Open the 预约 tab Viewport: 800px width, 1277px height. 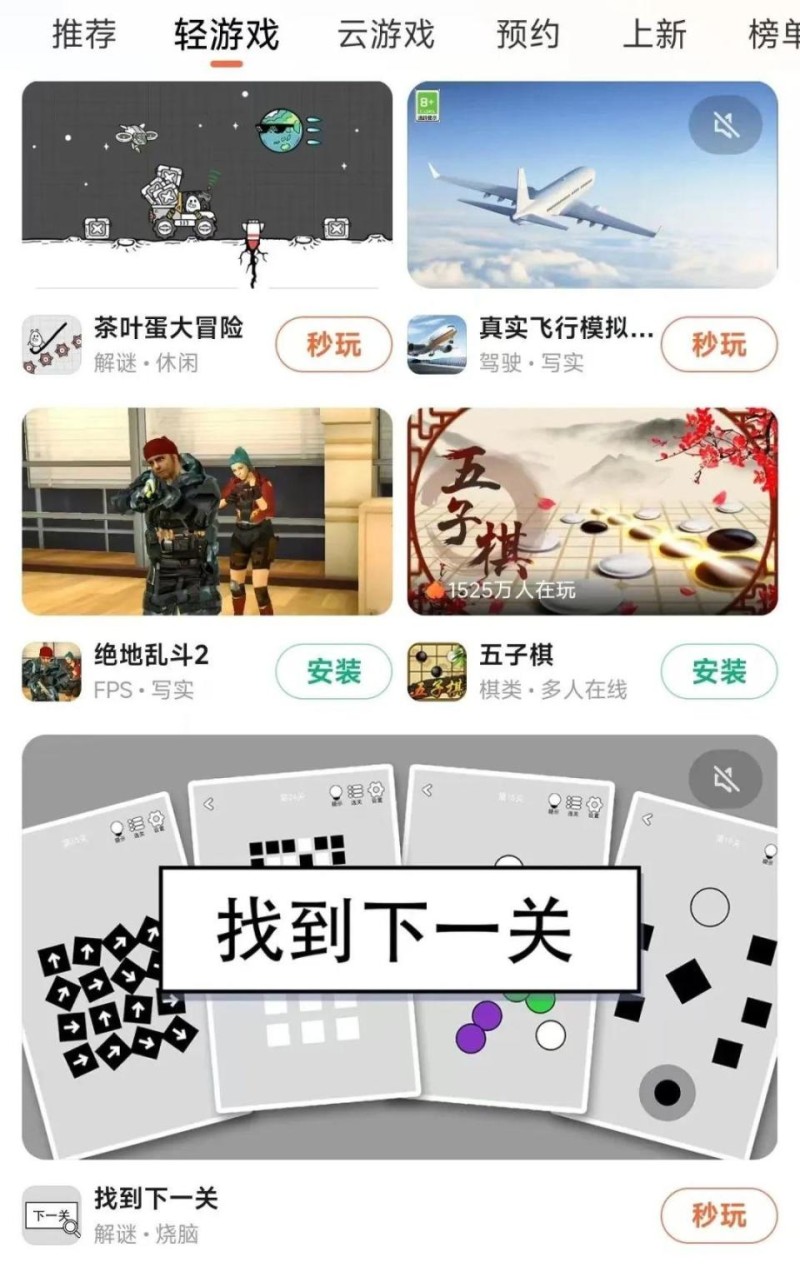[527, 35]
